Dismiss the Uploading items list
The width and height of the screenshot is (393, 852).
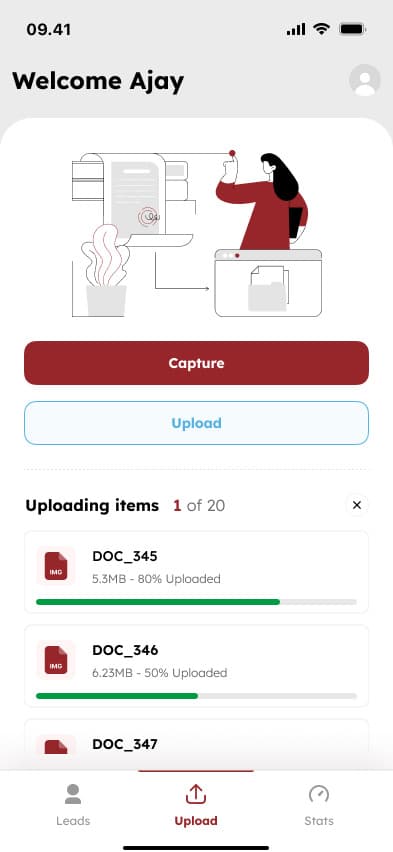tap(357, 505)
